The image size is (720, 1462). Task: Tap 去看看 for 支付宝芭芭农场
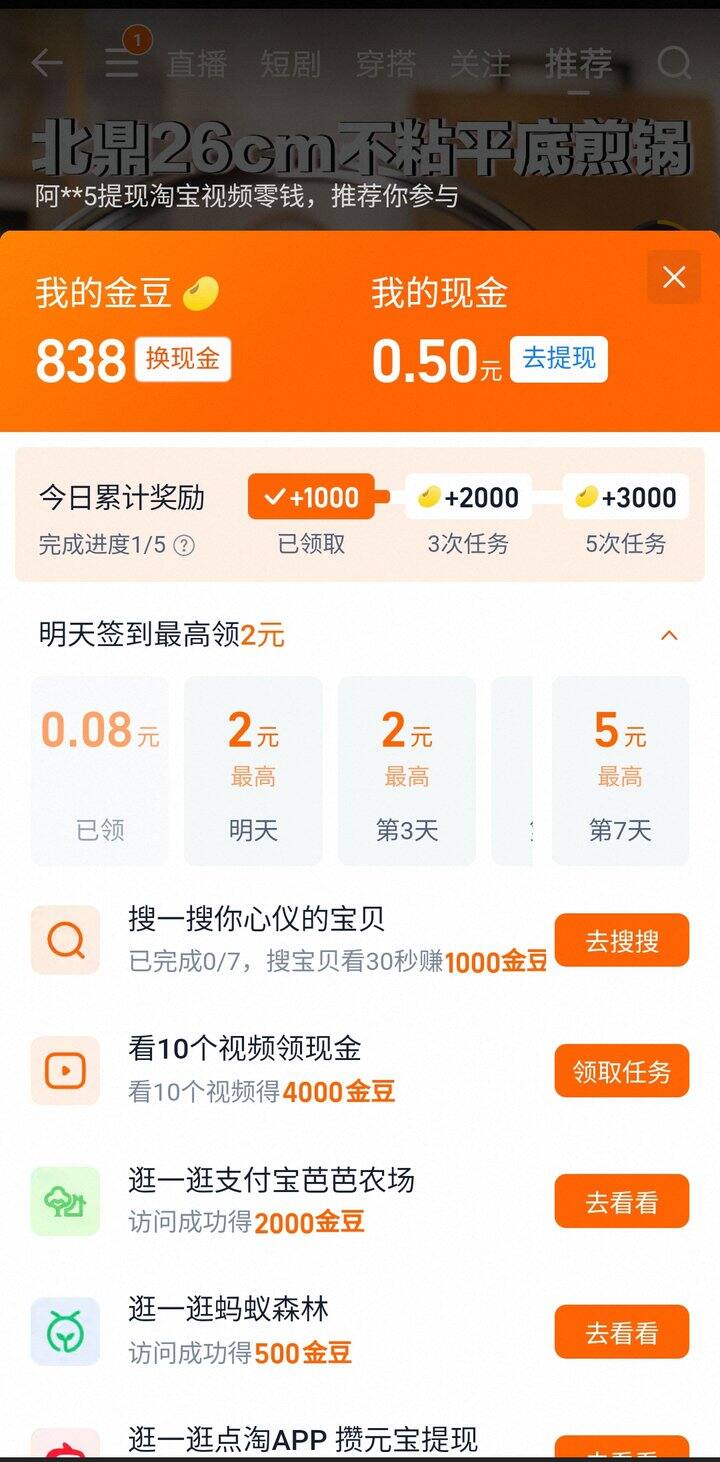(x=621, y=1201)
